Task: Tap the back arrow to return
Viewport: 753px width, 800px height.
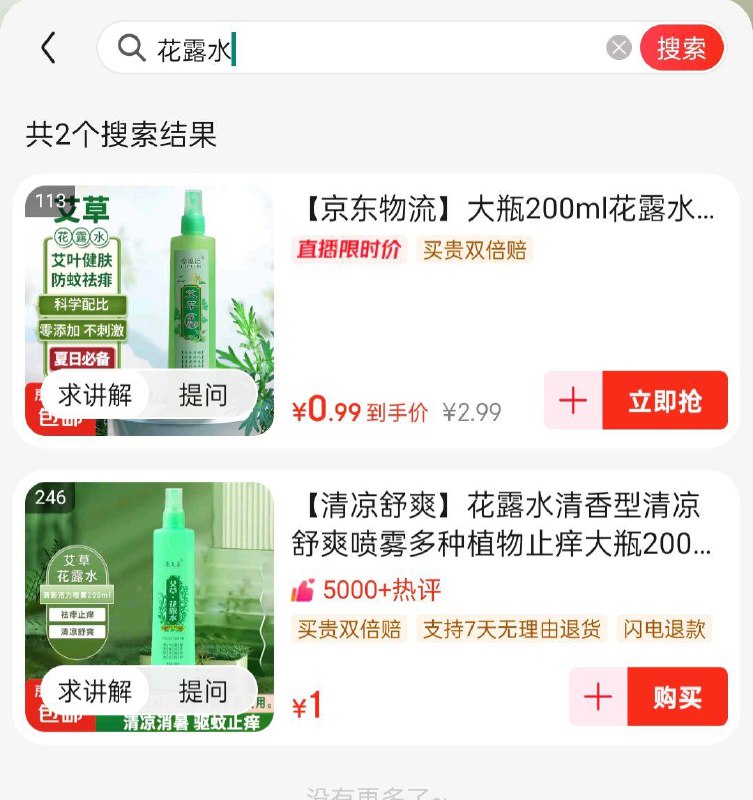Action: point(47,46)
